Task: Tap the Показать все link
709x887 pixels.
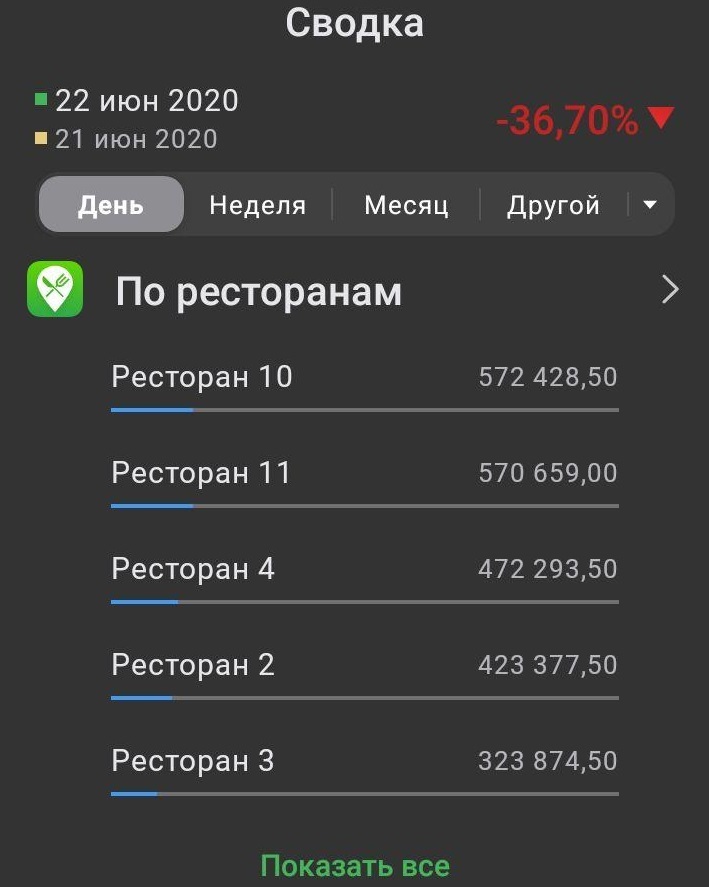Action: point(355,865)
